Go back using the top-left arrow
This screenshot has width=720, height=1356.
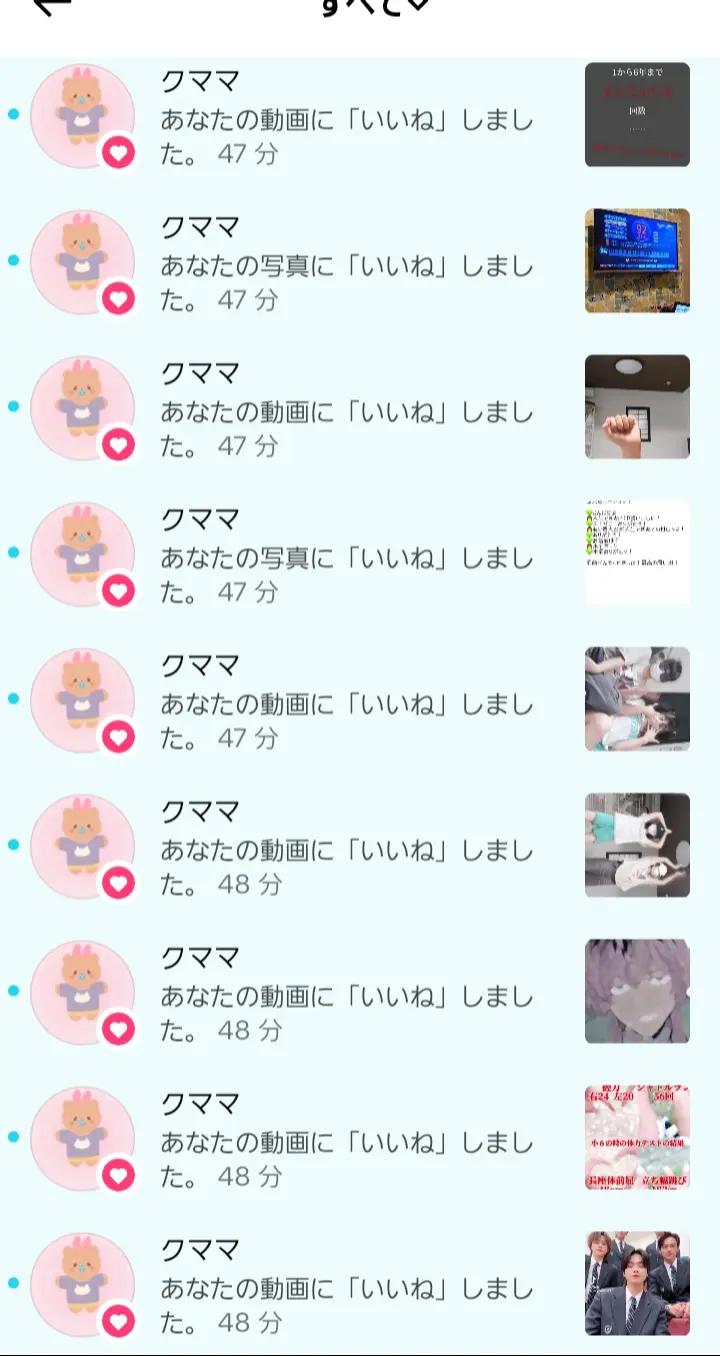[x=52, y=6]
